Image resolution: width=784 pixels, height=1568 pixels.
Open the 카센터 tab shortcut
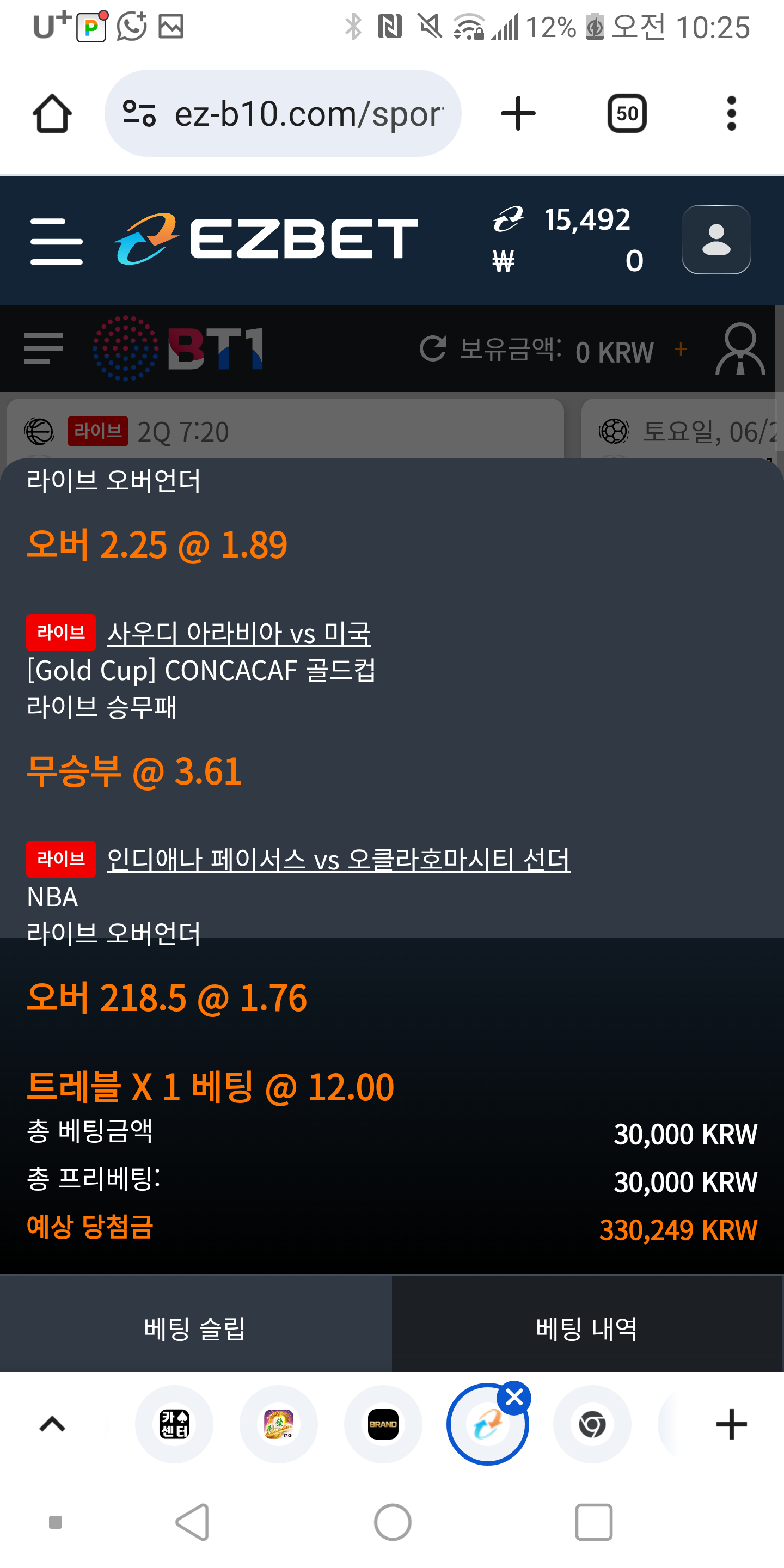pos(174,1424)
